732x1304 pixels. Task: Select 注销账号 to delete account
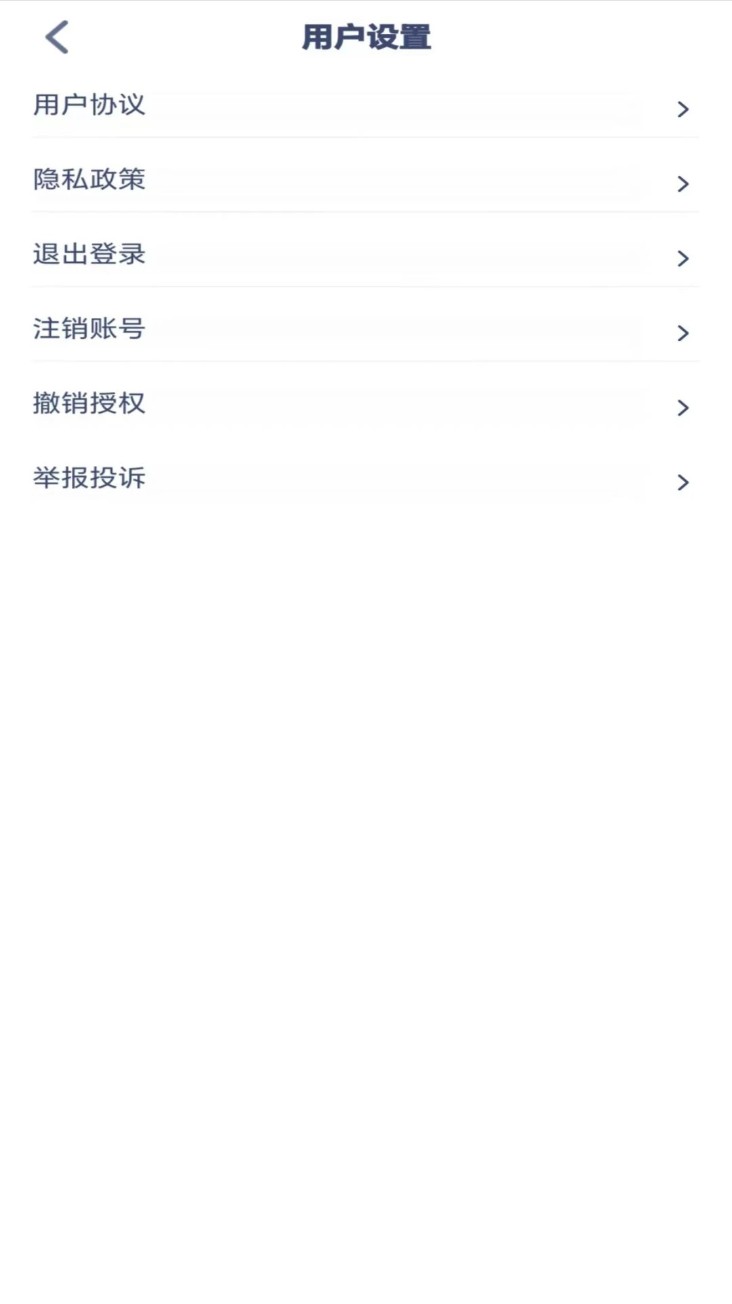click(88, 330)
